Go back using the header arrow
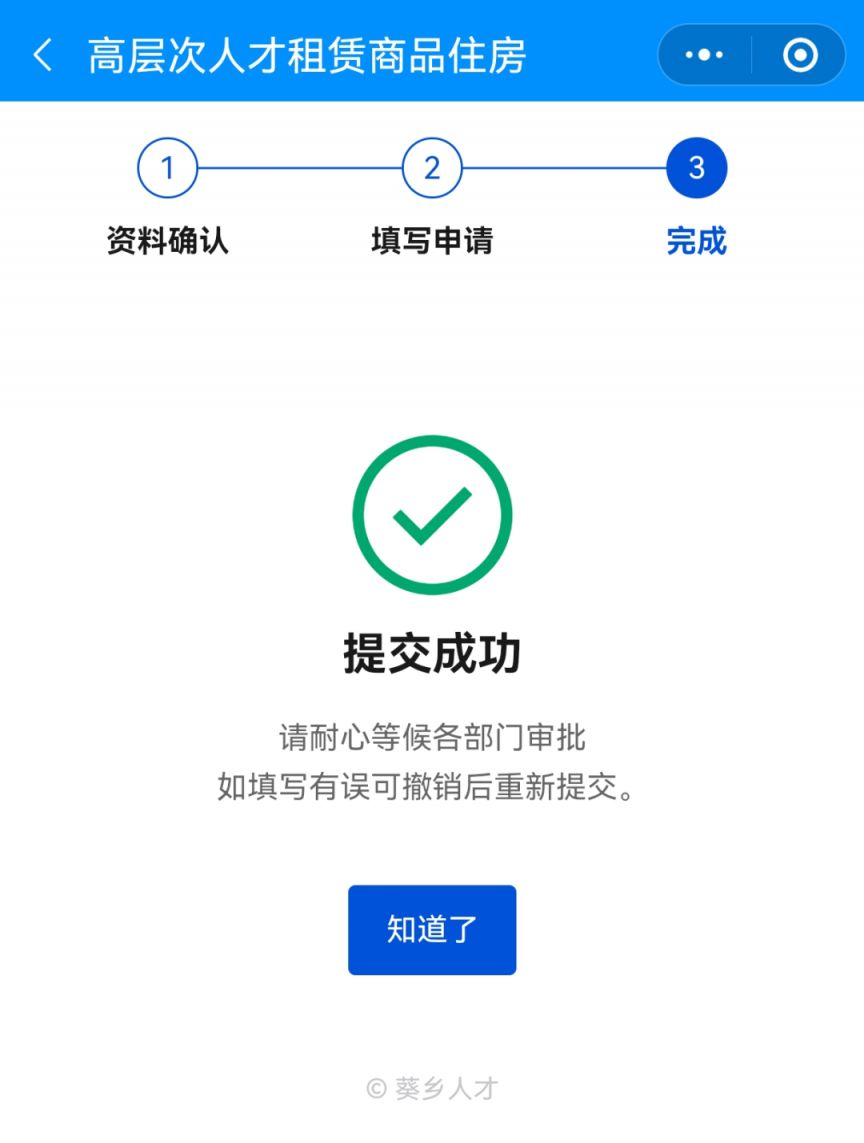Viewport: 864px width, 1143px height. [x=42, y=55]
